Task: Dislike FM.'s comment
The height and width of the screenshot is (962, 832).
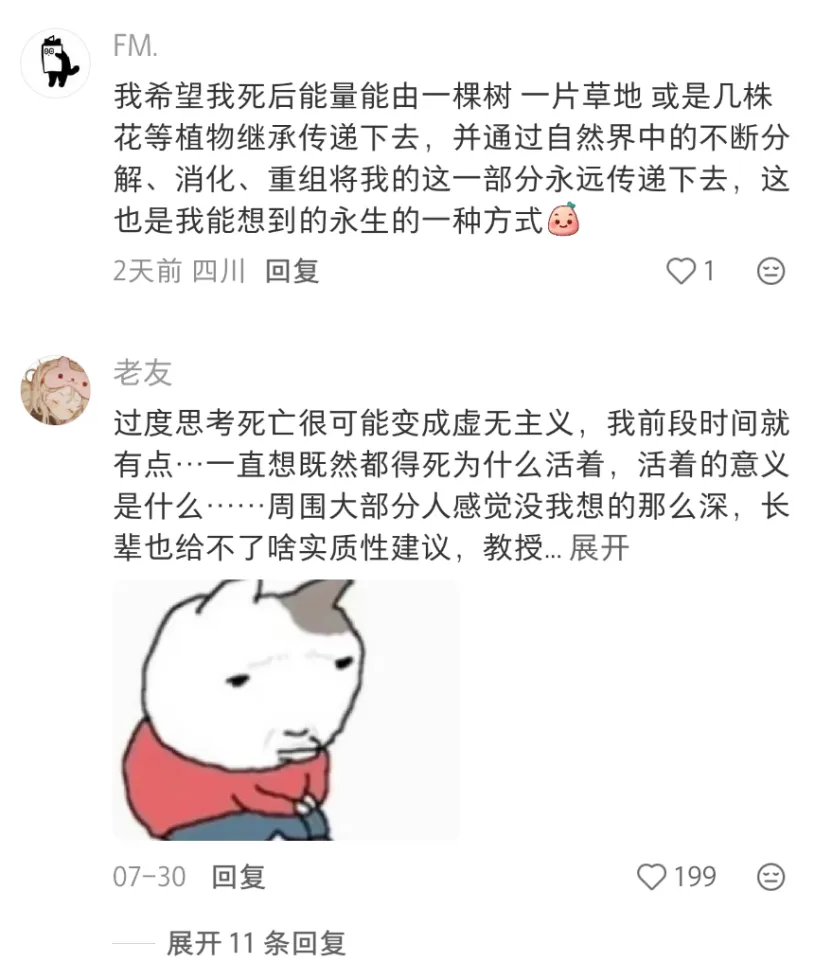Action: (771, 271)
